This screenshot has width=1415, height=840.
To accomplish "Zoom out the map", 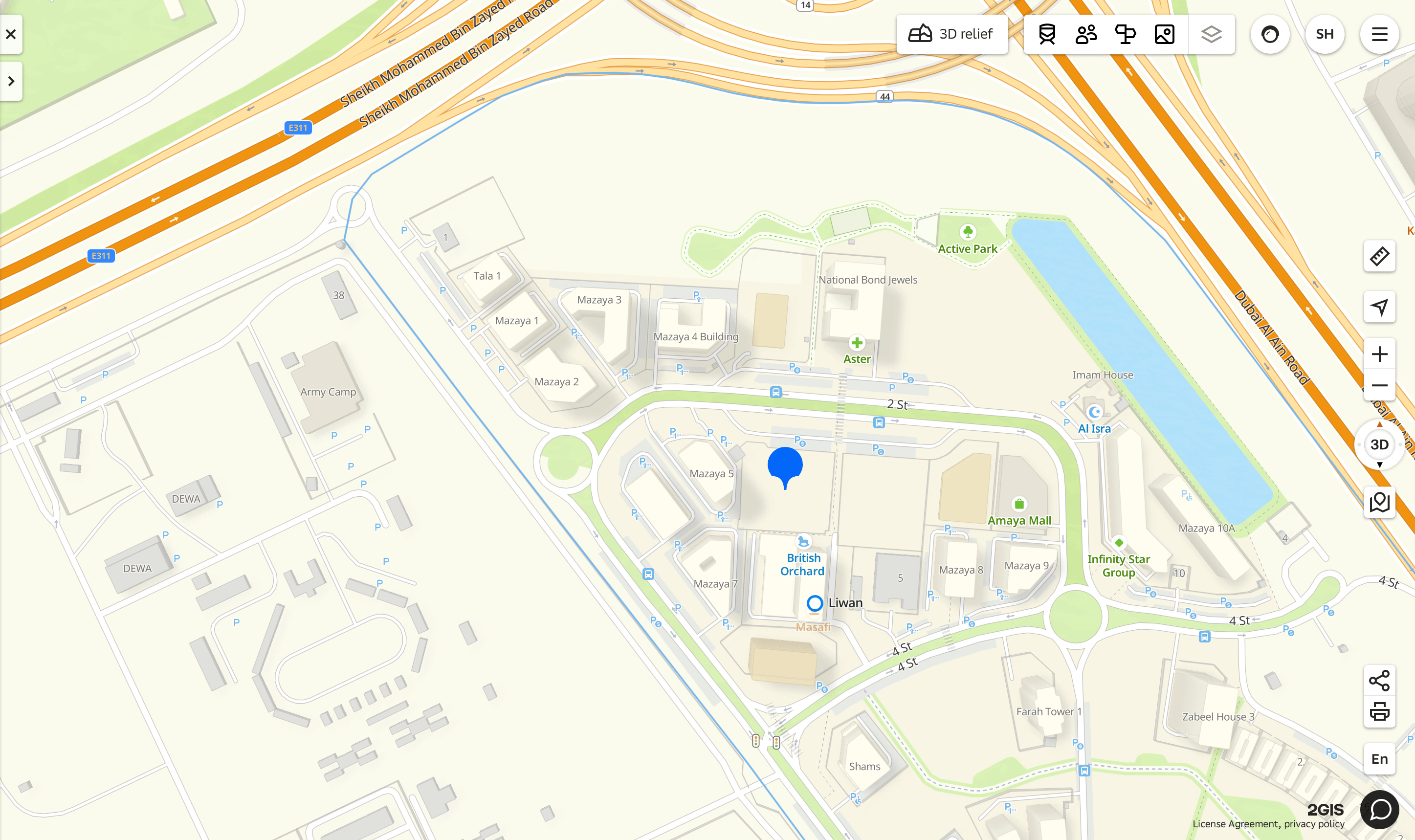I will pyautogui.click(x=1379, y=386).
